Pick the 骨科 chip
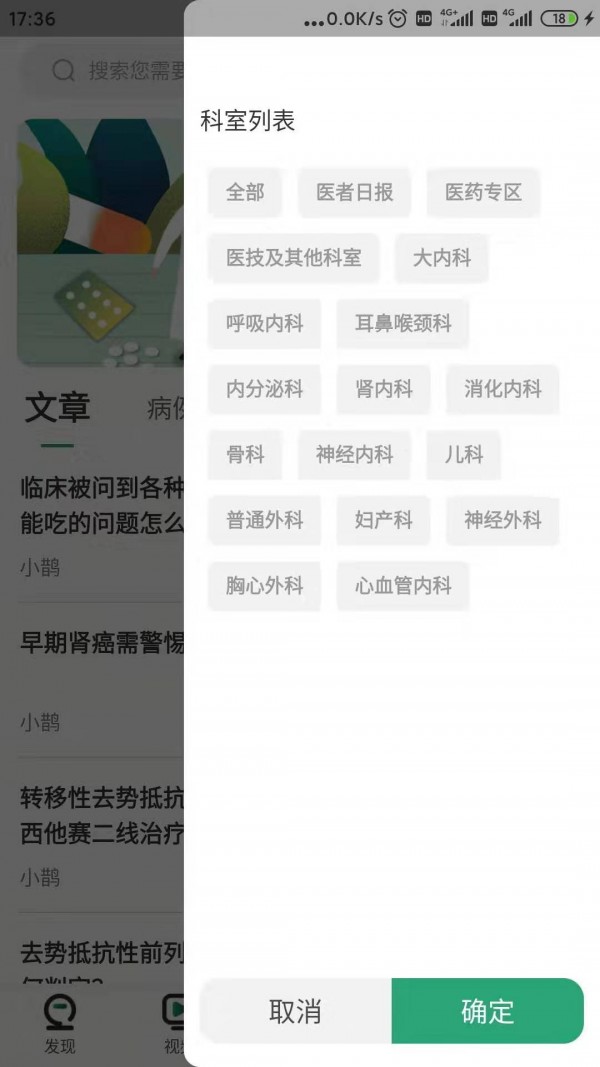This screenshot has width=600, height=1067. tap(245, 455)
